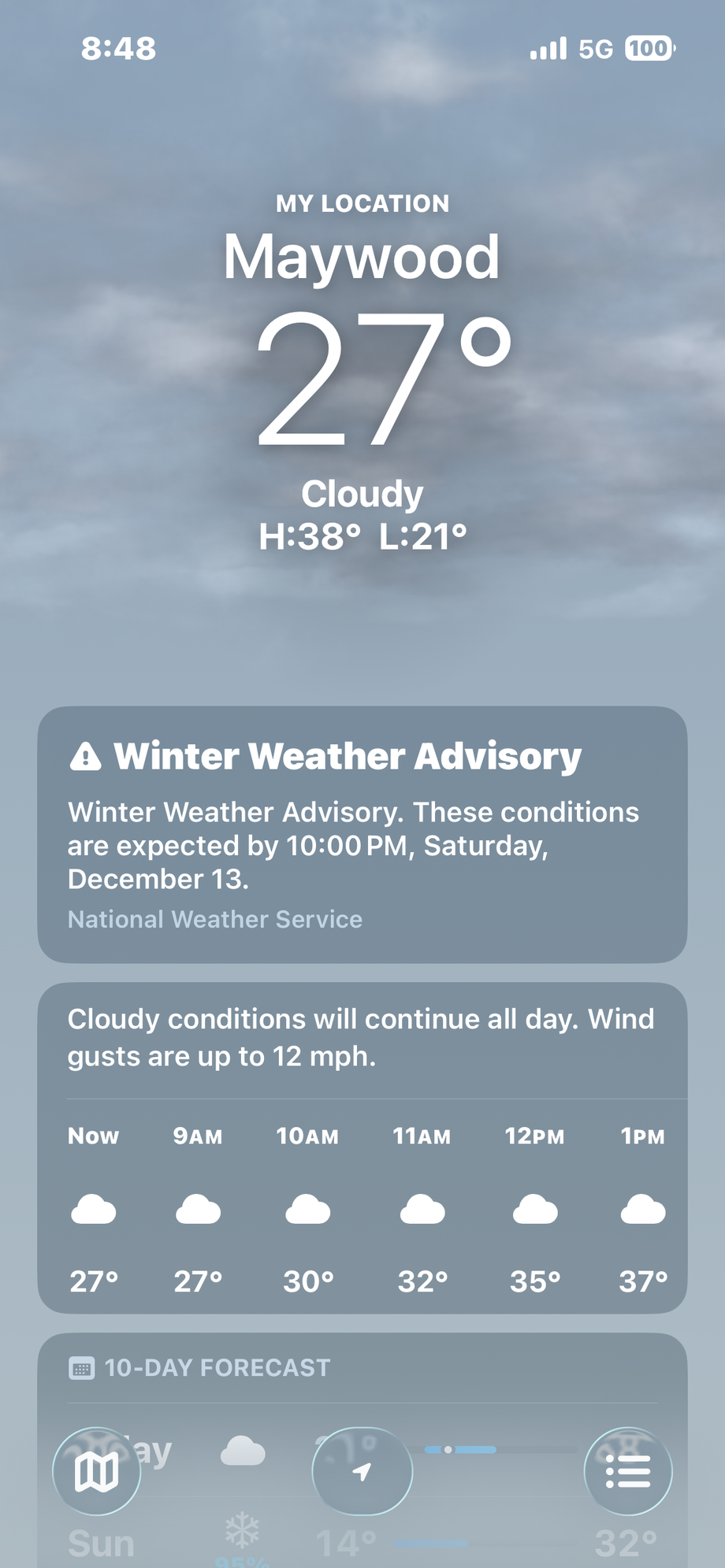This screenshot has width=725, height=1568.
Task: Open the weather map
Action: click(96, 1471)
